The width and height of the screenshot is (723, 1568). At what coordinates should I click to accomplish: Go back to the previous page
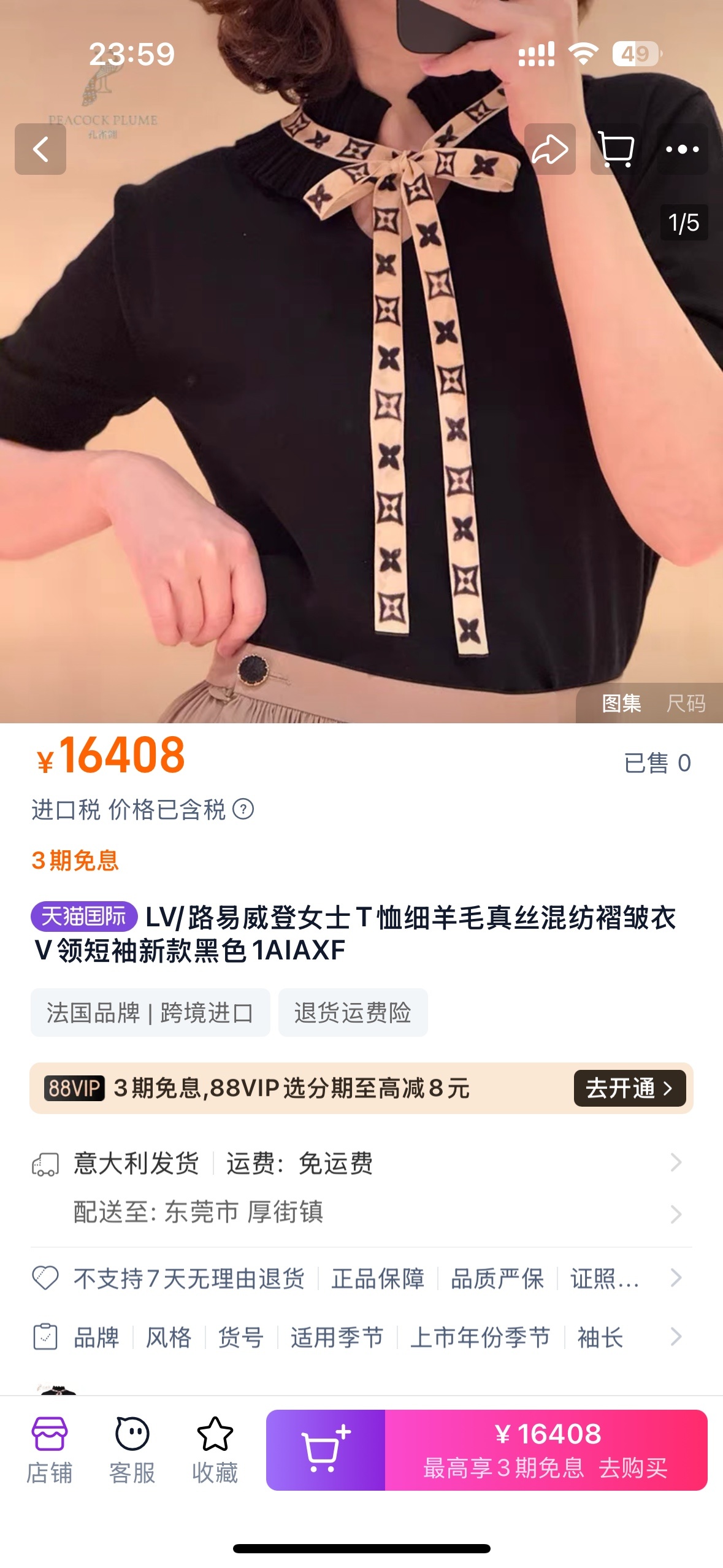click(40, 149)
